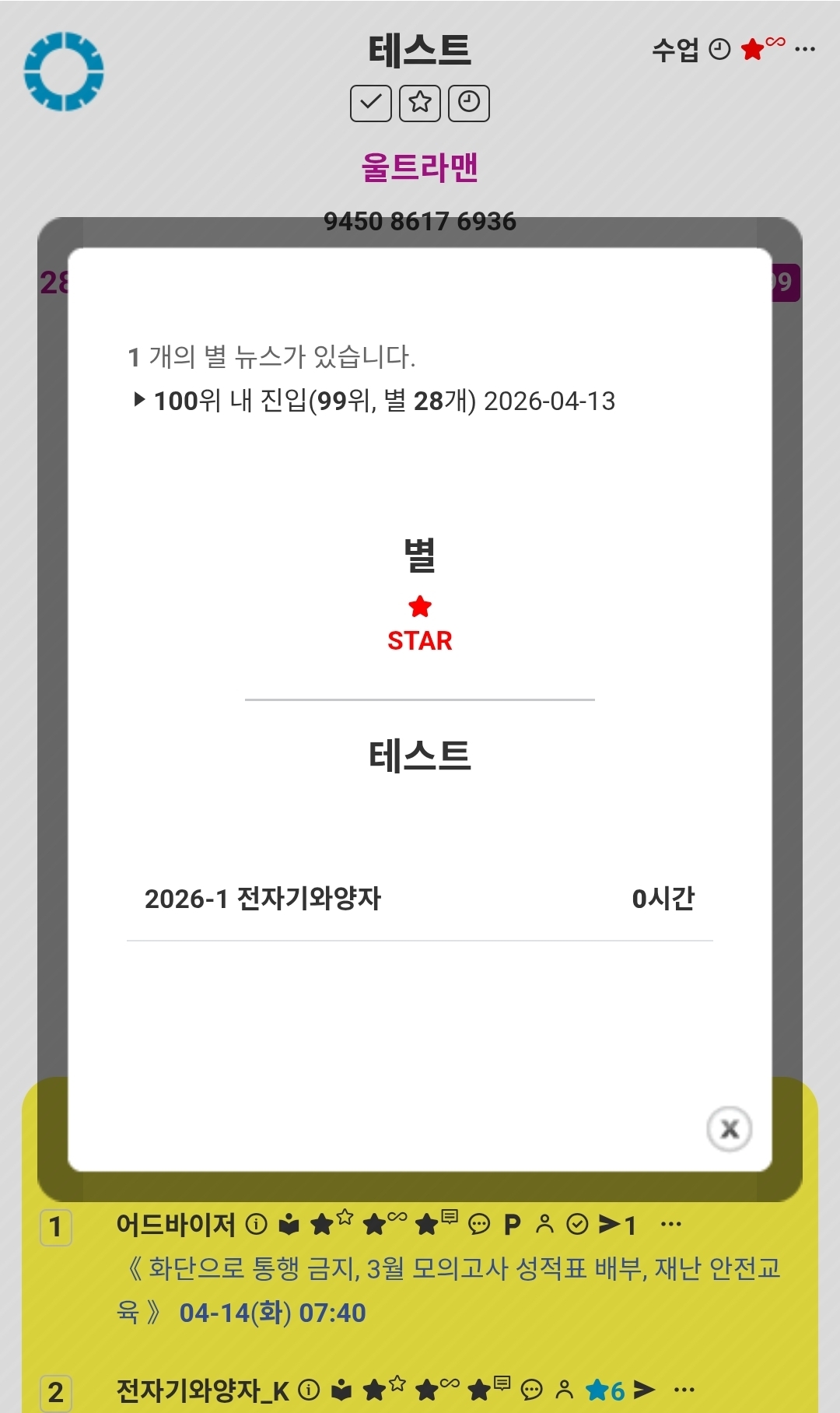840x1413 pixels.
Task: Tap the checkmark button under 테스트
Action: 371,103
